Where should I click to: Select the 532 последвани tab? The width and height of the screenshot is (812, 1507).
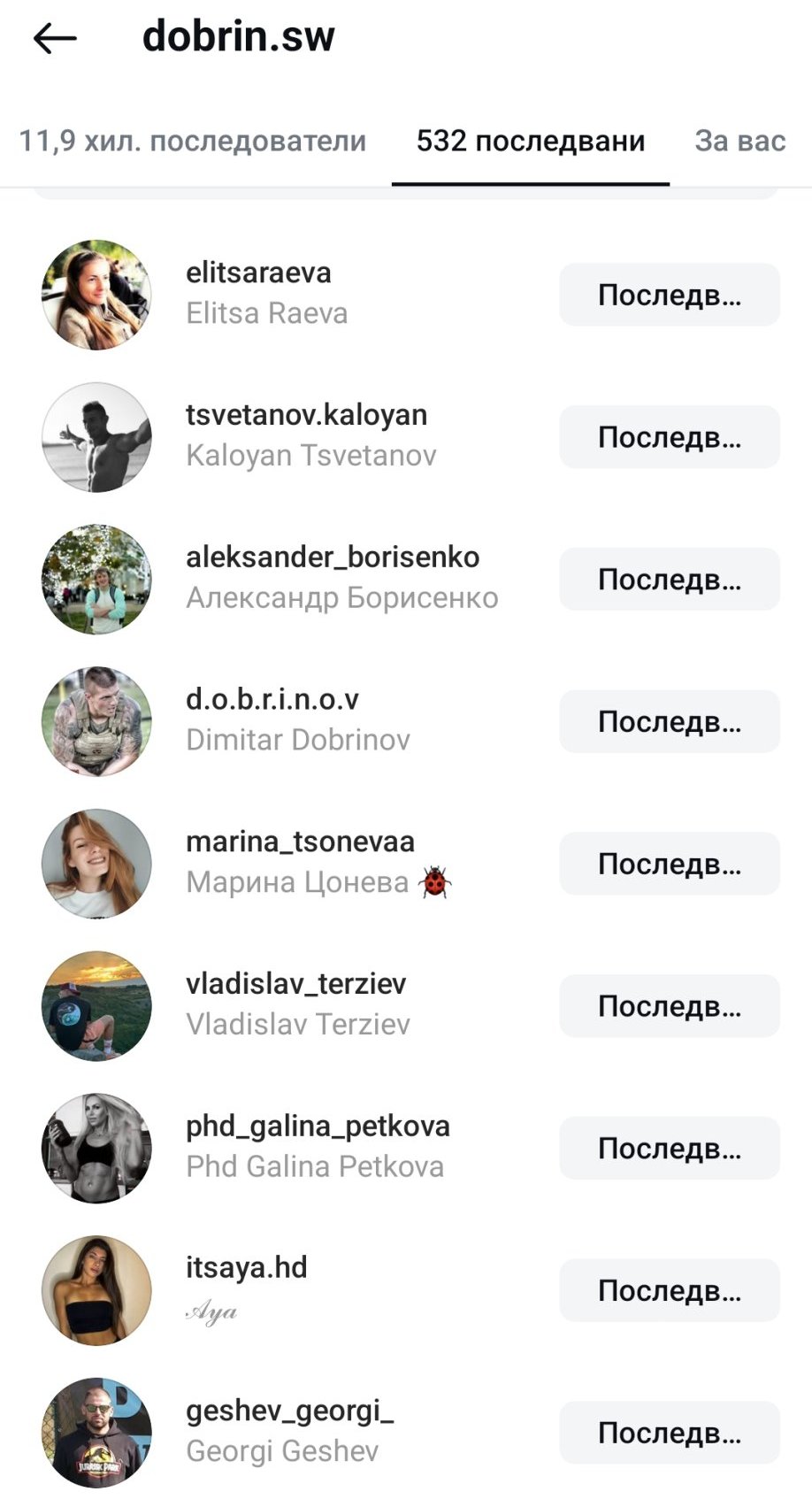tap(530, 141)
